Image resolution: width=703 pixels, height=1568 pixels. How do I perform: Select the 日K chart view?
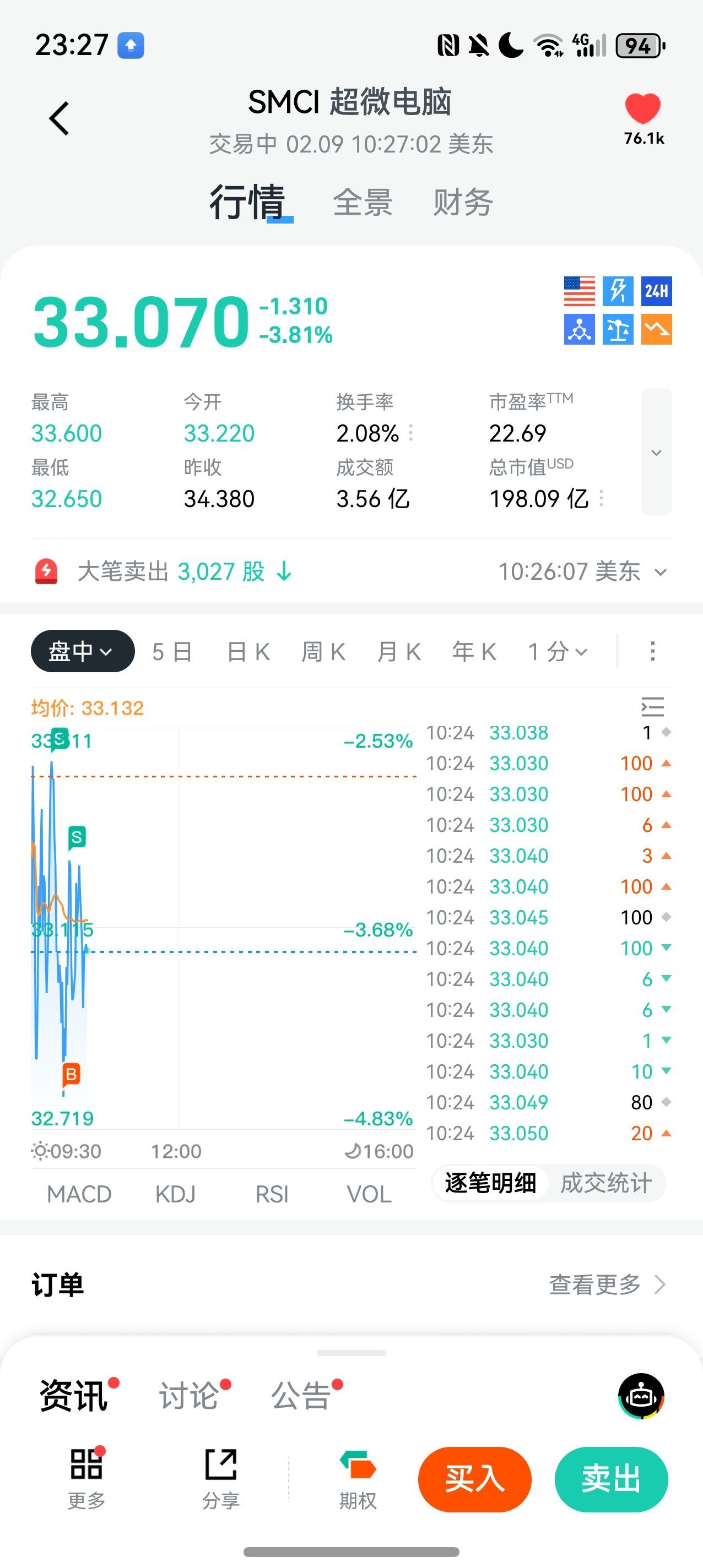coord(248,652)
